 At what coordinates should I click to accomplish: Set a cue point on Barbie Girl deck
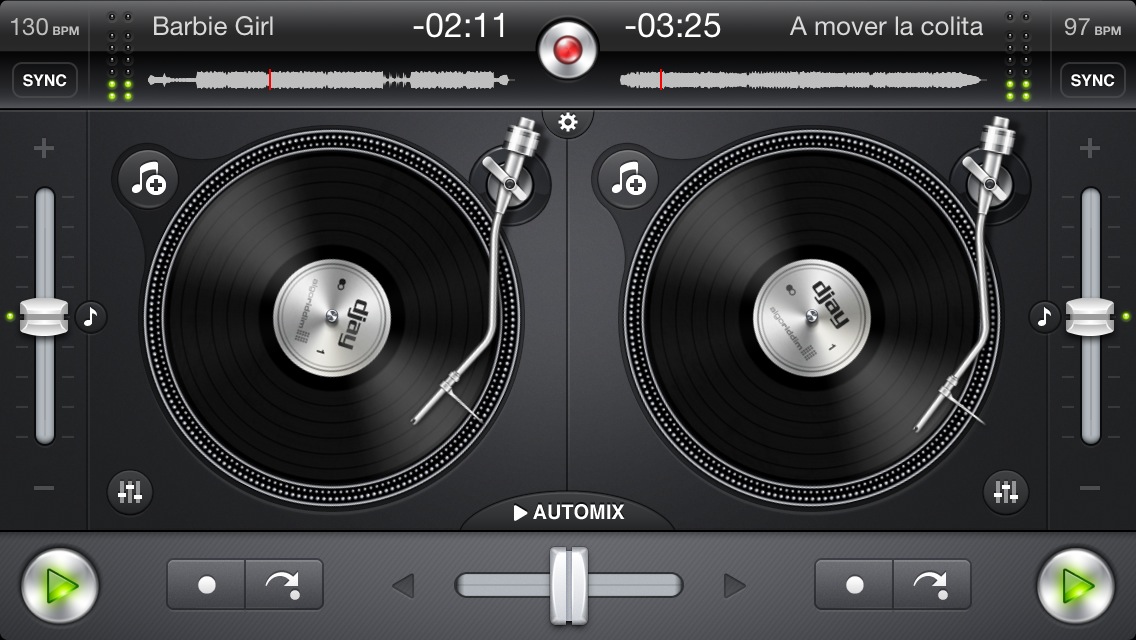pyautogui.click(x=206, y=585)
